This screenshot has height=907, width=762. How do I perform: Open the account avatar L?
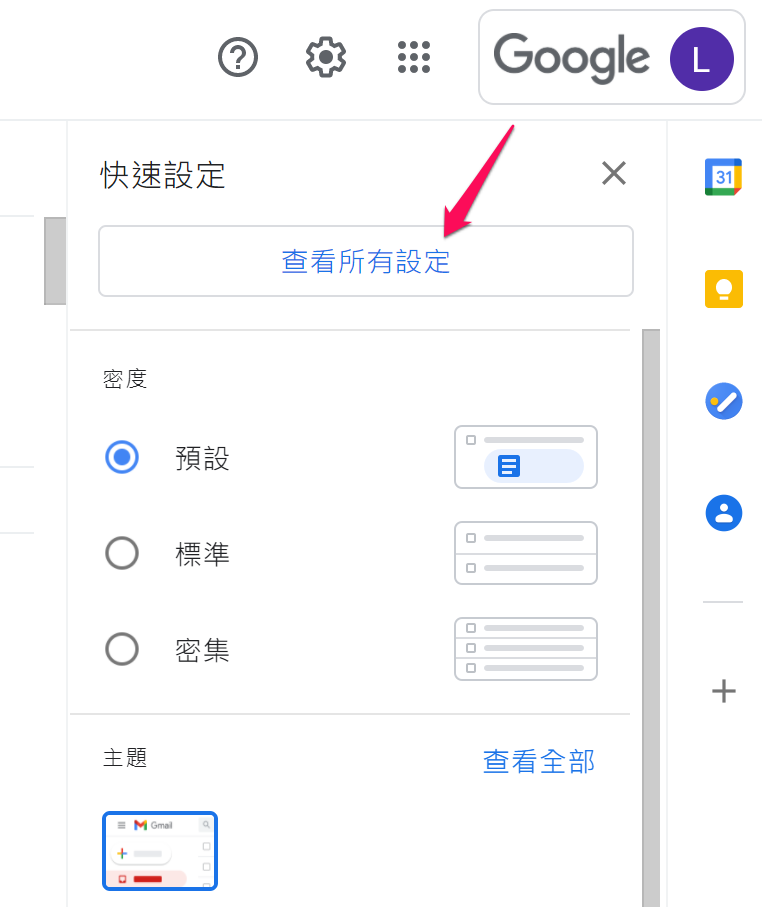pyautogui.click(x=701, y=58)
